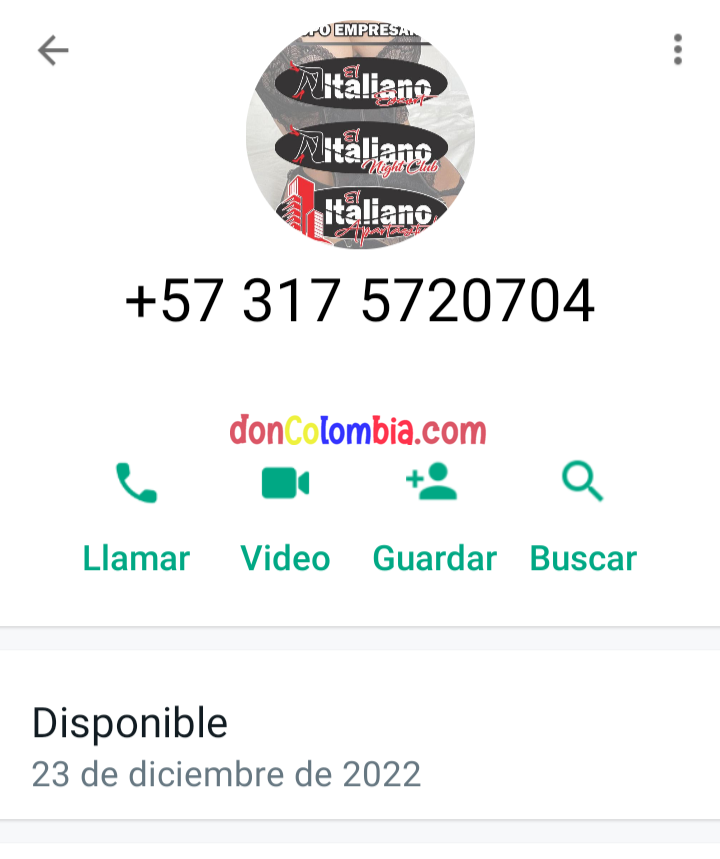Viewport: 720px width, 859px height.
Task: Tap the Video label to start video call
Action: point(285,558)
